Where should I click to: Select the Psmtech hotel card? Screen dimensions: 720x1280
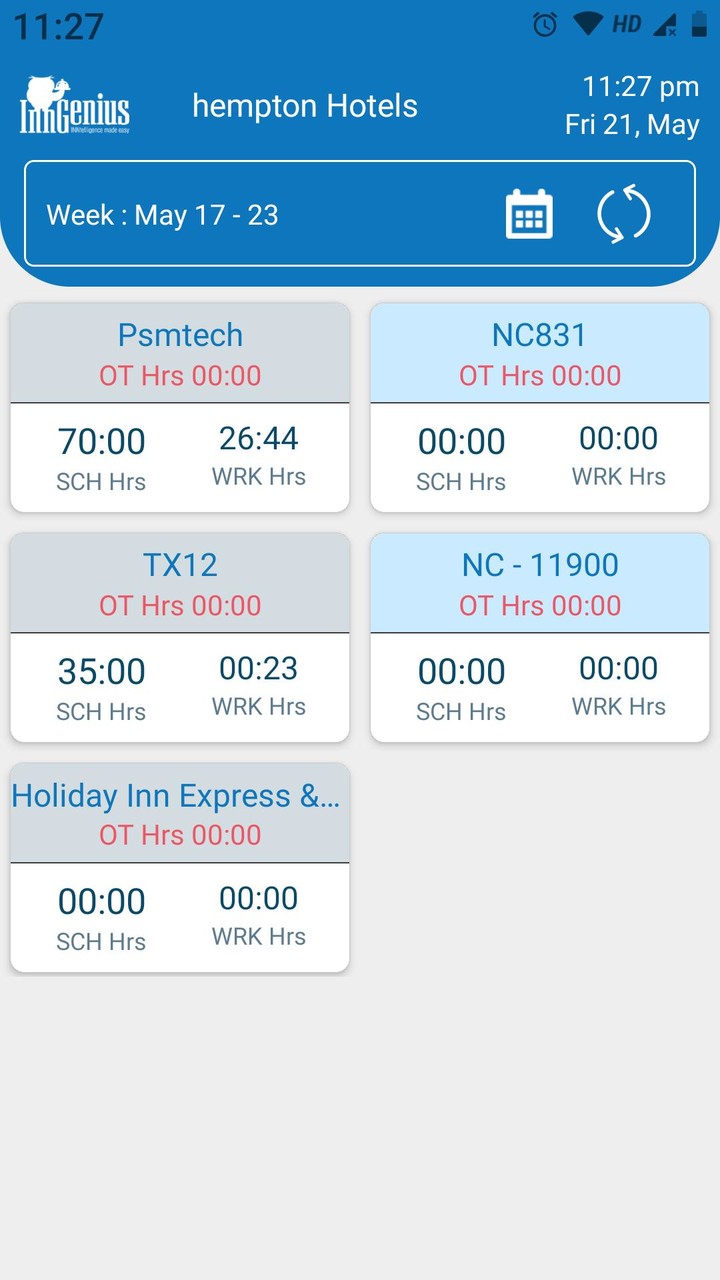(180, 405)
